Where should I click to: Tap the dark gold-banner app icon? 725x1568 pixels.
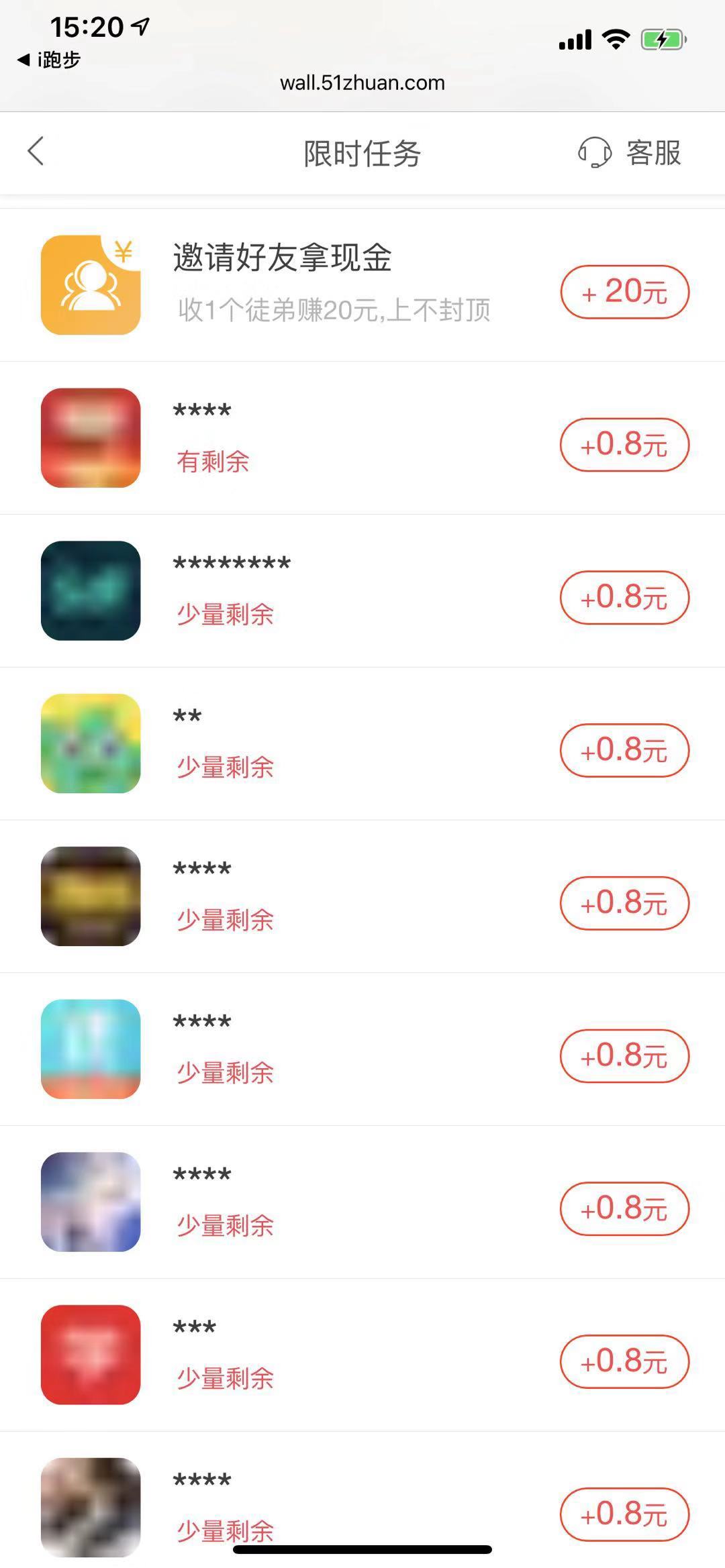(92, 894)
